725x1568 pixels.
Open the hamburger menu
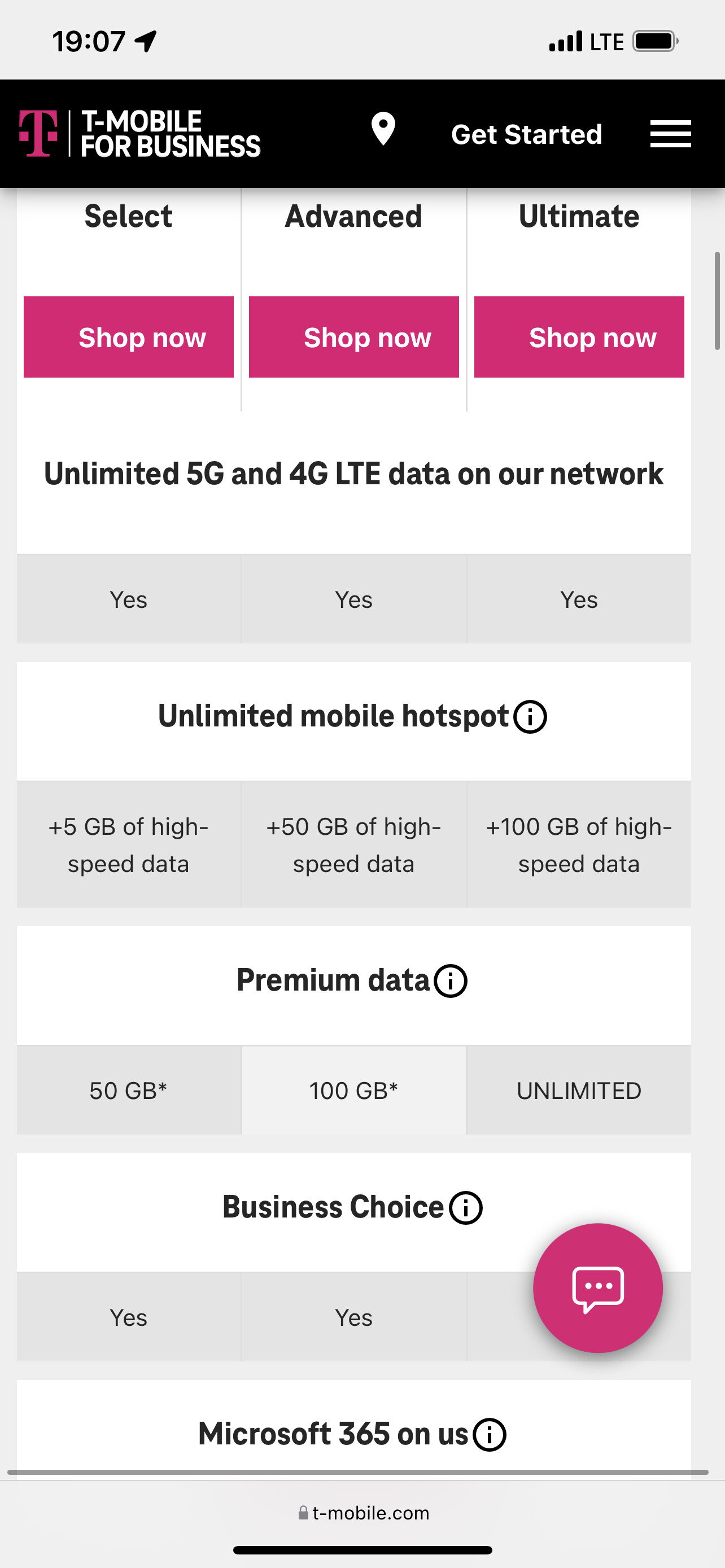670,134
